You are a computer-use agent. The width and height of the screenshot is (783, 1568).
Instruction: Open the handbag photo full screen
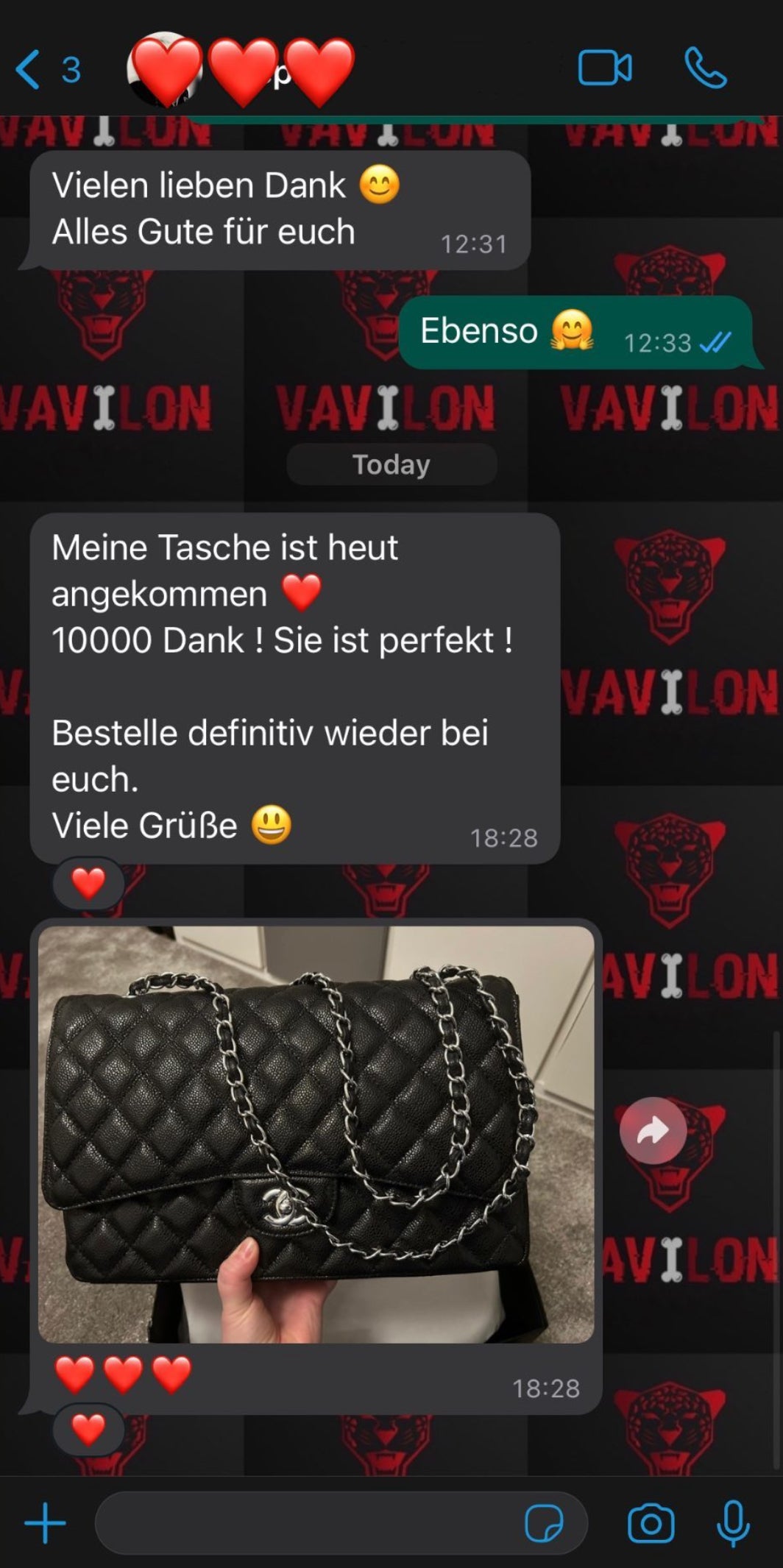pos(316,1133)
